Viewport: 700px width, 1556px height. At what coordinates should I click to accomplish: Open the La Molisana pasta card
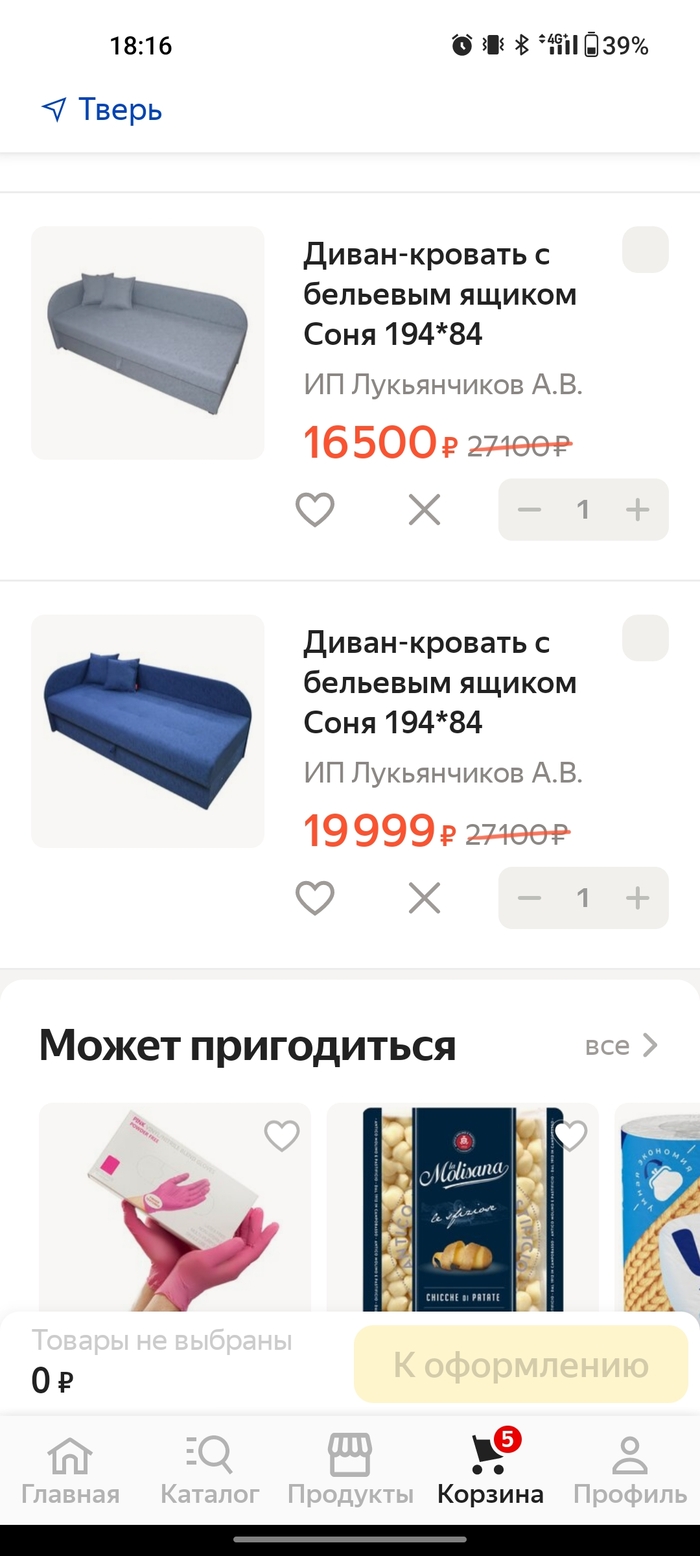point(462,1210)
